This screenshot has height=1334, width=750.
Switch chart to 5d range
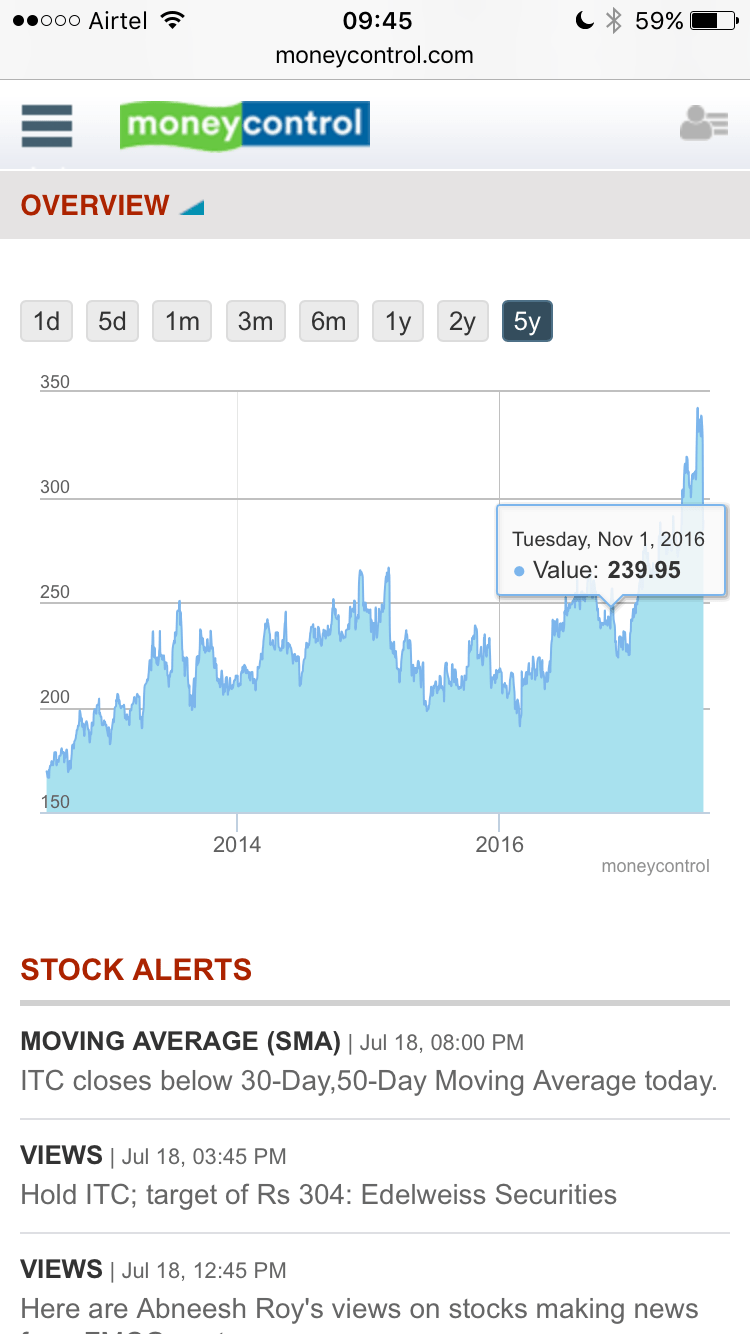pyautogui.click(x=112, y=322)
